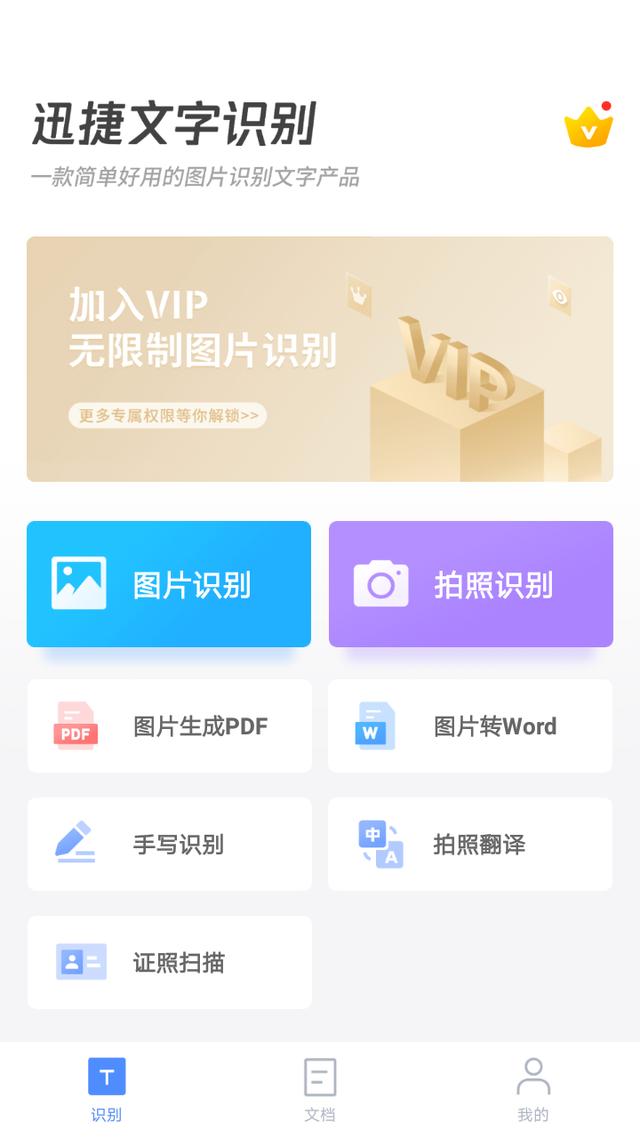Start 图片识别 image recognition
This screenshot has width=640, height=1138.
point(169,584)
